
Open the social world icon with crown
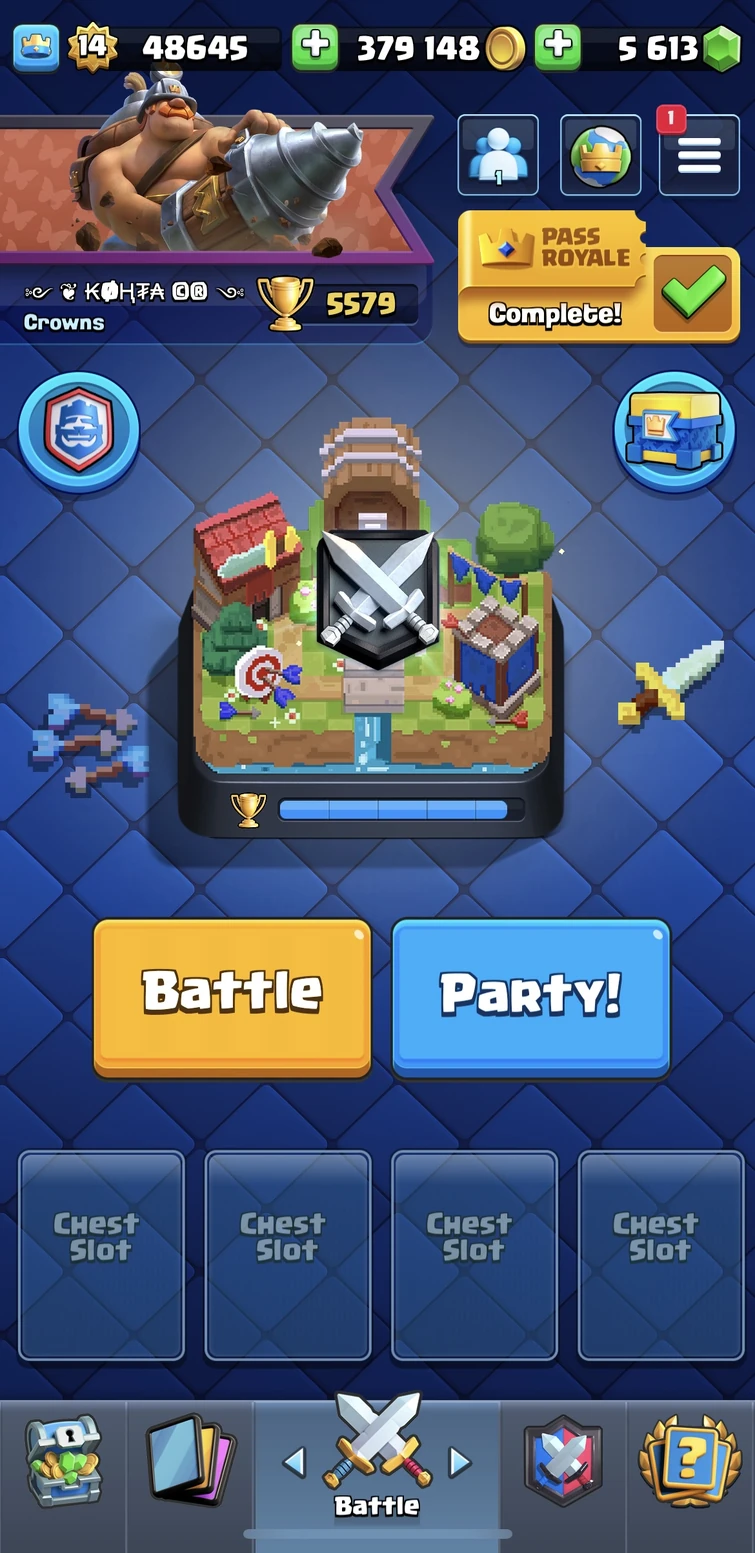tap(600, 155)
